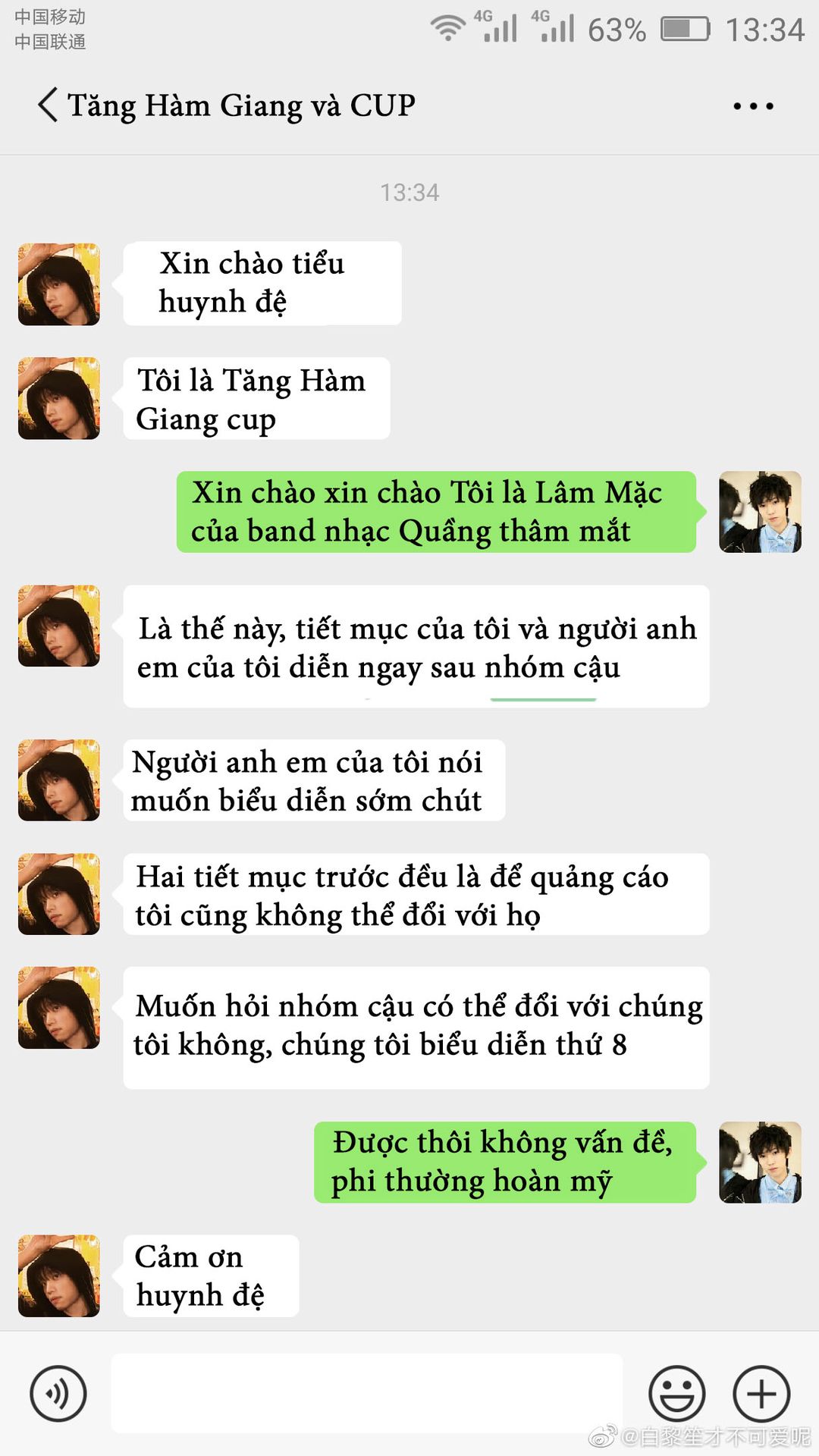Open the emoji picker
Viewport: 819px width, 1456px height.
677,1394
